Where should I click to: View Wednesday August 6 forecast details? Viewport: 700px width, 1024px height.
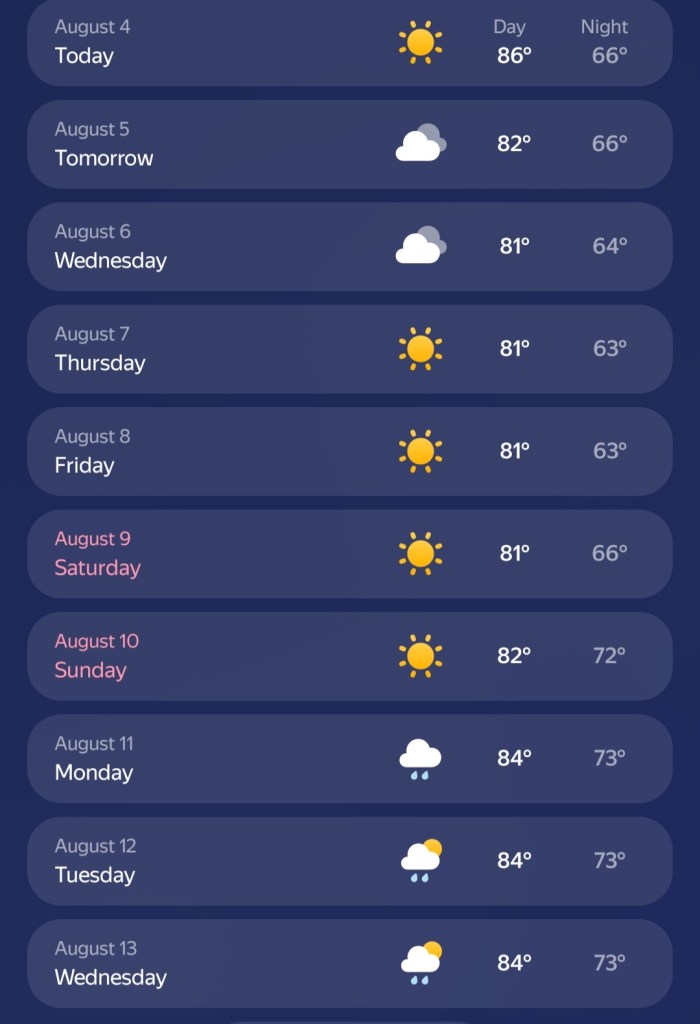(349, 246)
